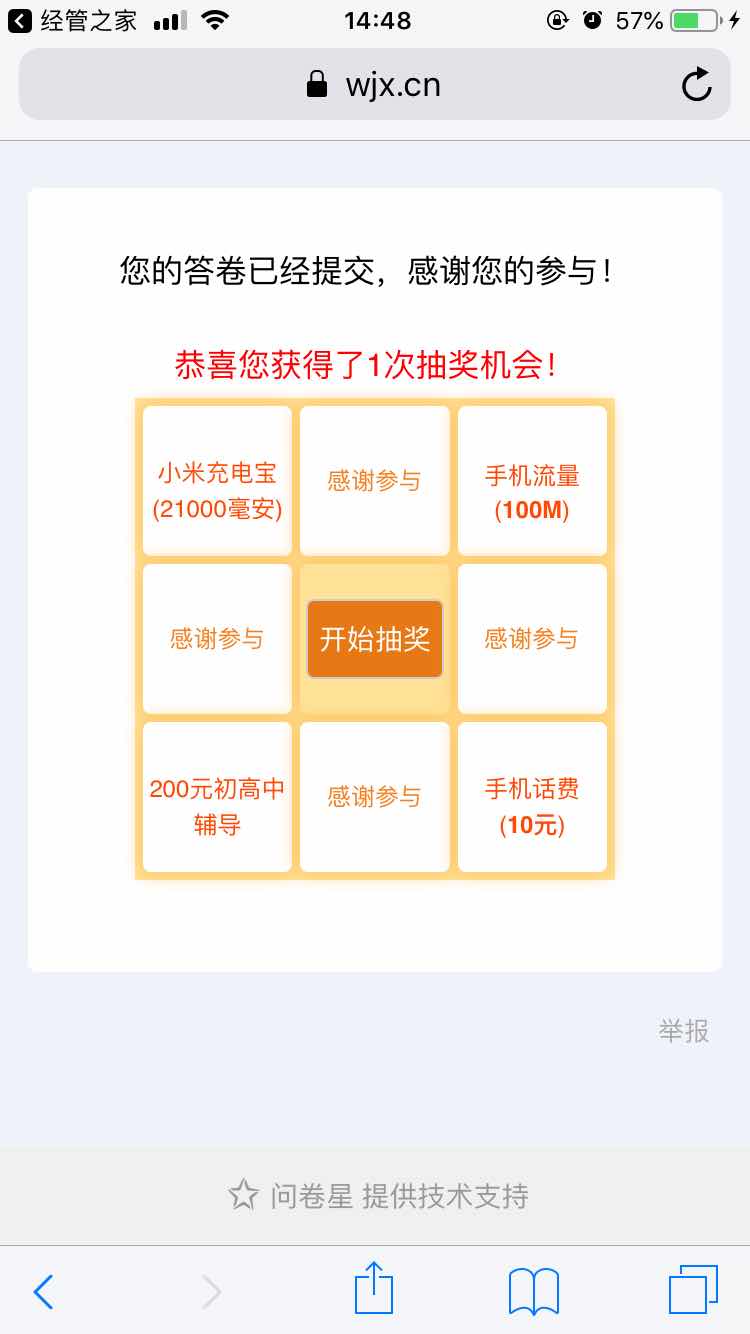Tap the wjx.cn address bar

tap(374, 85)
